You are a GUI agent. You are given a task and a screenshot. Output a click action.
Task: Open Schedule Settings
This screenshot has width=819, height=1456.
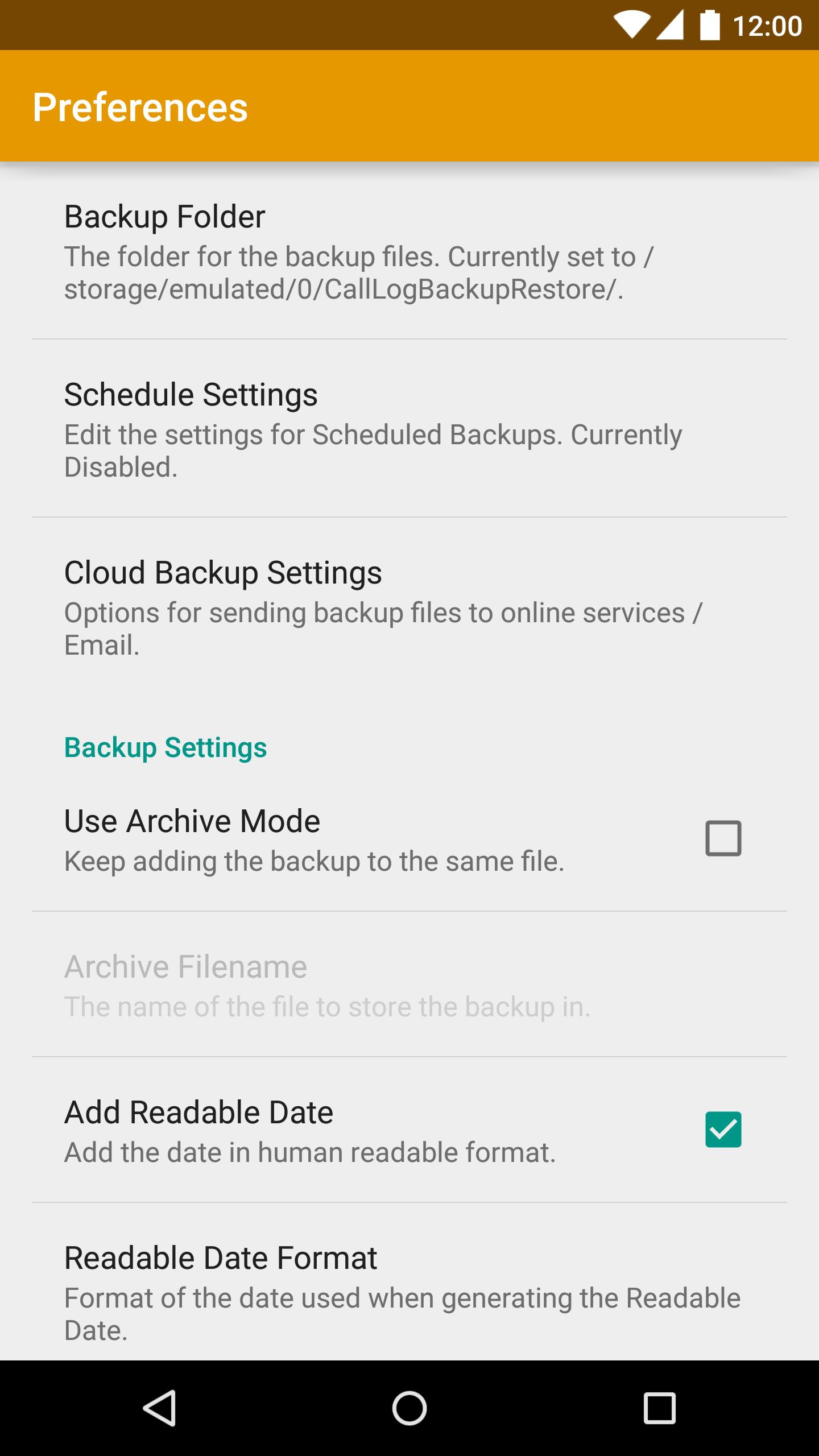tap(409, 428)
